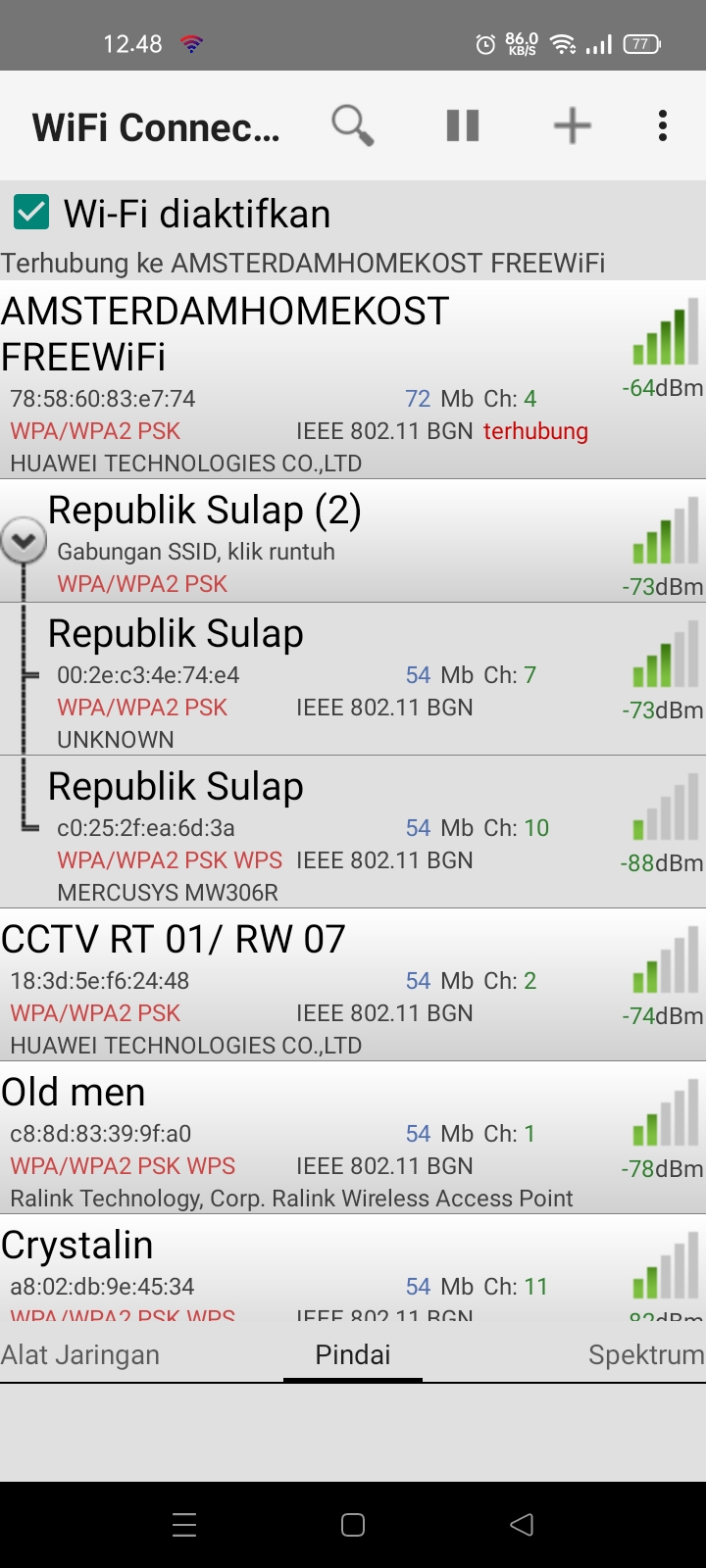The height and width of the screenshot is (1568, 706).
Task: Open the Crystalin network entry
Action: [x=353, y=1268]
